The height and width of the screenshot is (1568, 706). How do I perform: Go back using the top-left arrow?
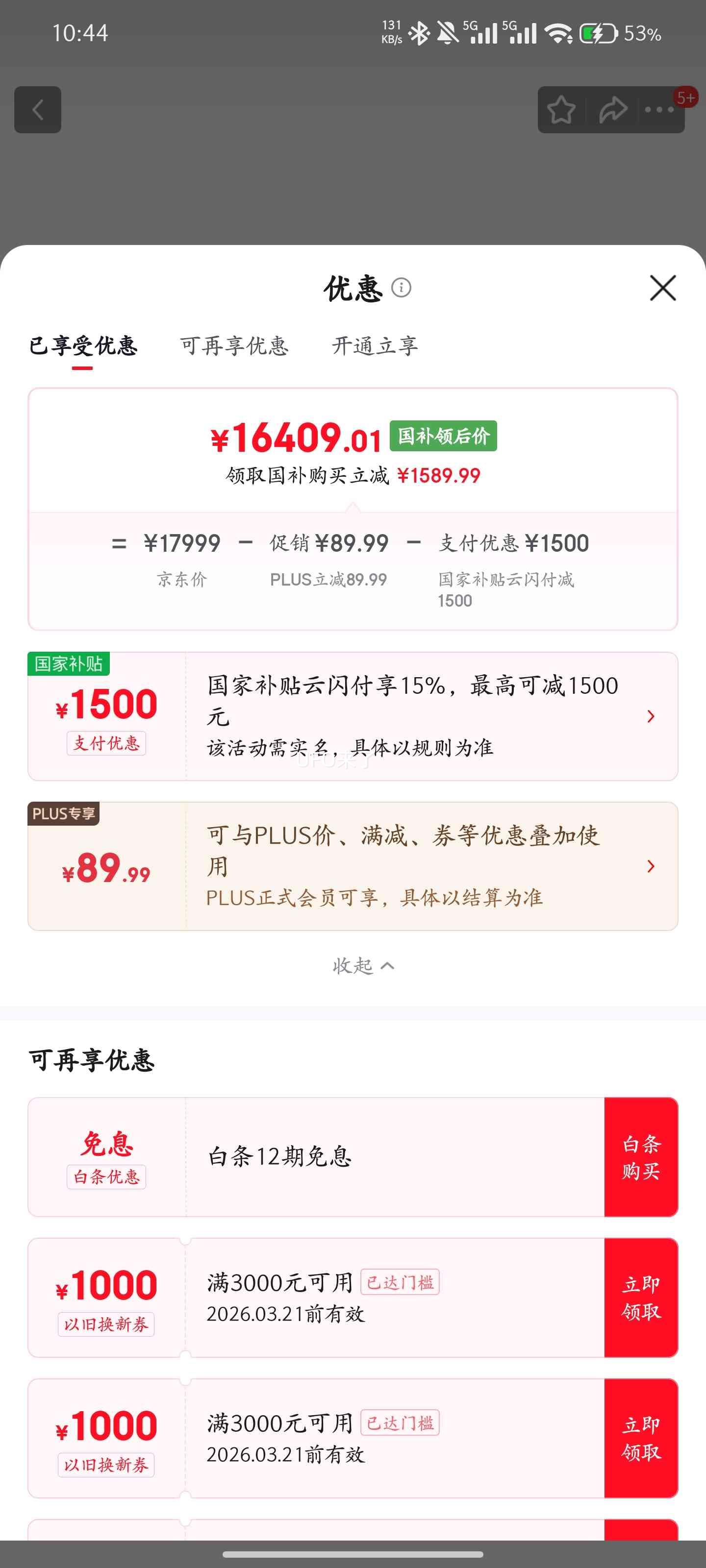pyautogui.click(x=38, y=110)
